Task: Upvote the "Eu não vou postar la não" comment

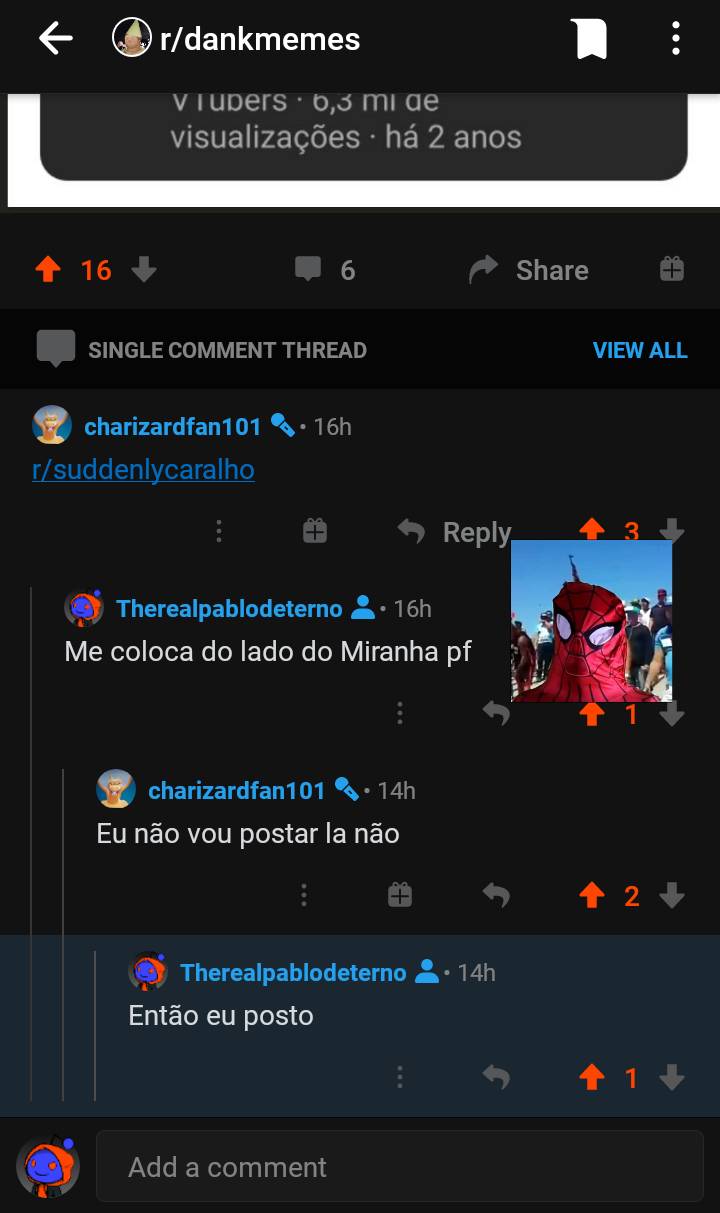Action: click(592, 895)
